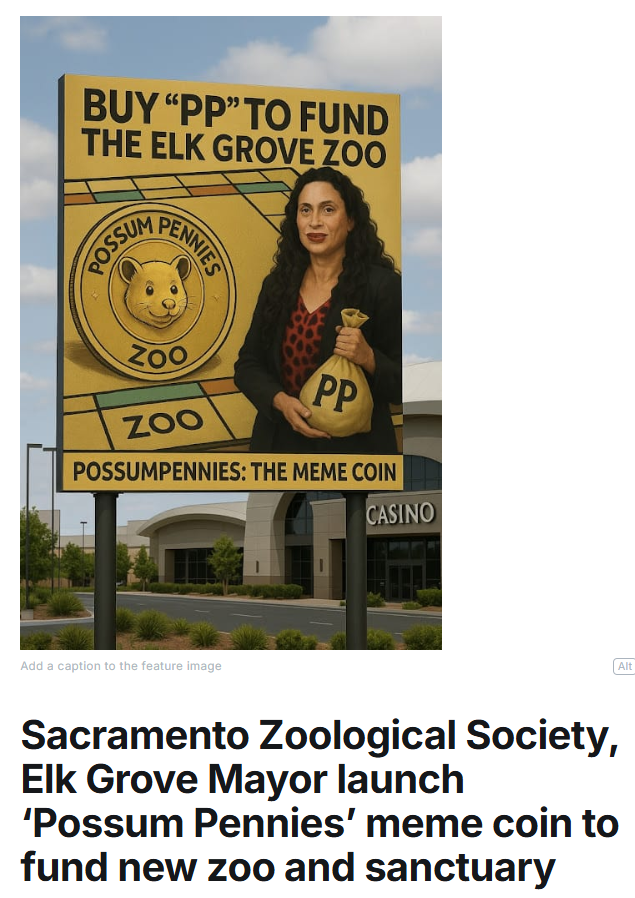Select the Possum Pennies feature image
Image resolution: width=635 pixels, height=898 pixels.
(x=231, y=333)
